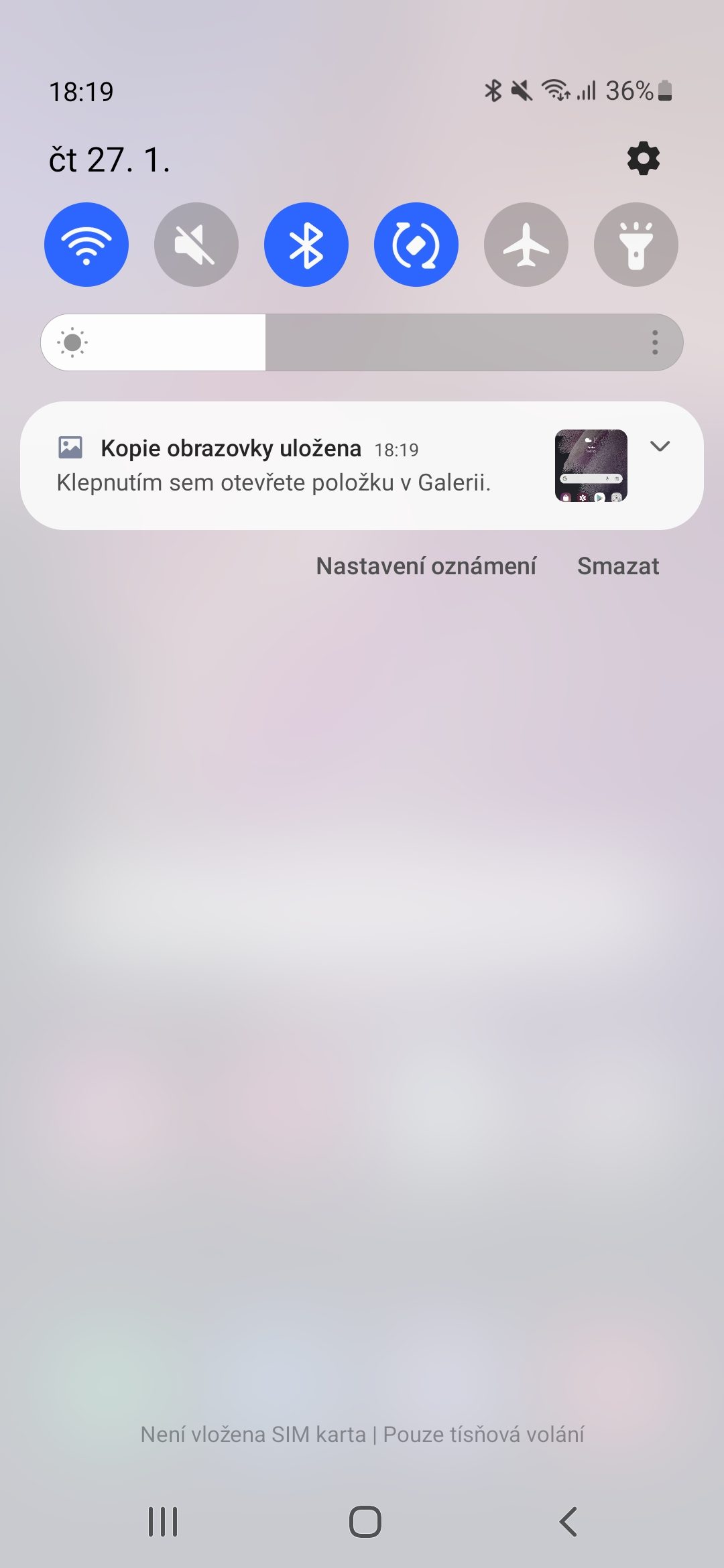Disable the Bluetooth quick toggle

coord(306,245)
